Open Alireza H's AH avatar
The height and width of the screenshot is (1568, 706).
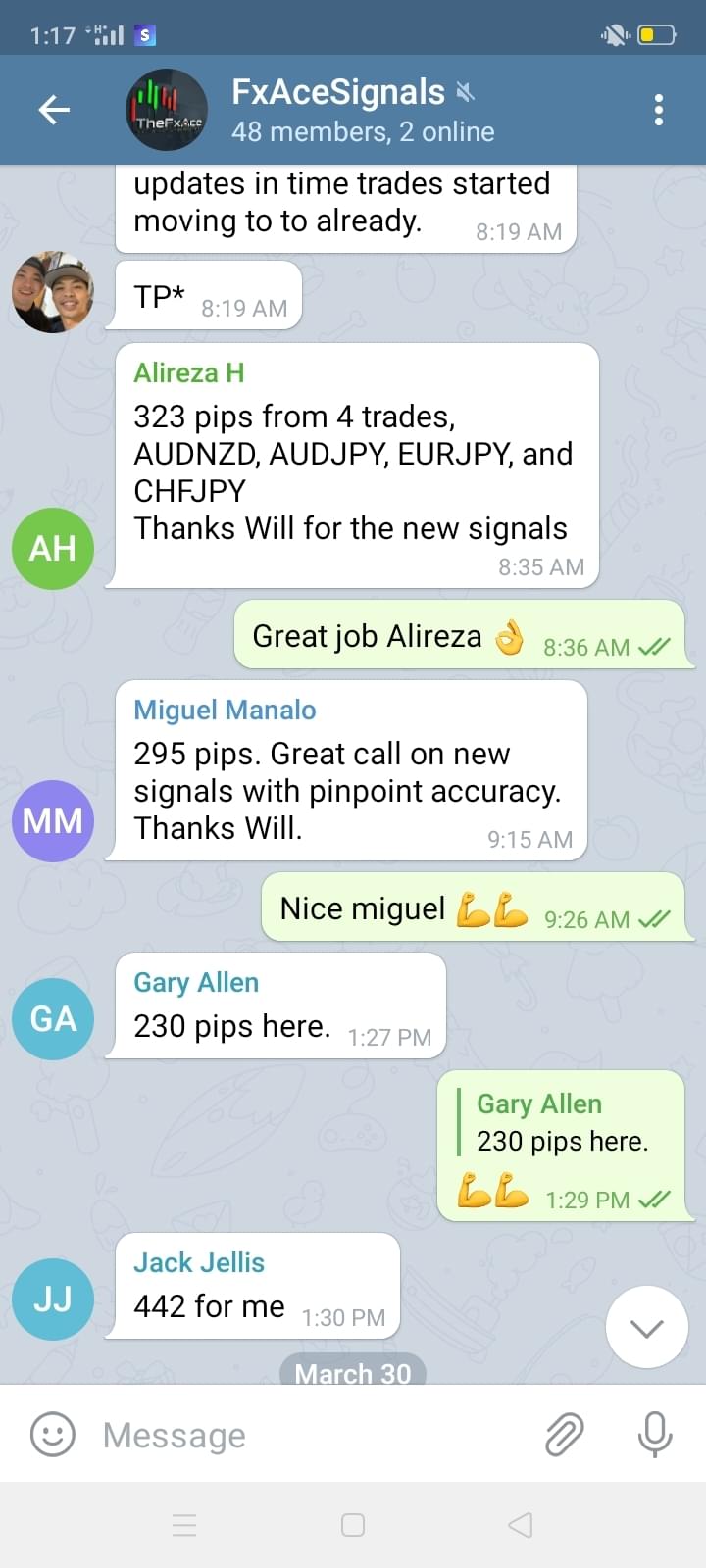tap(53, 548)
